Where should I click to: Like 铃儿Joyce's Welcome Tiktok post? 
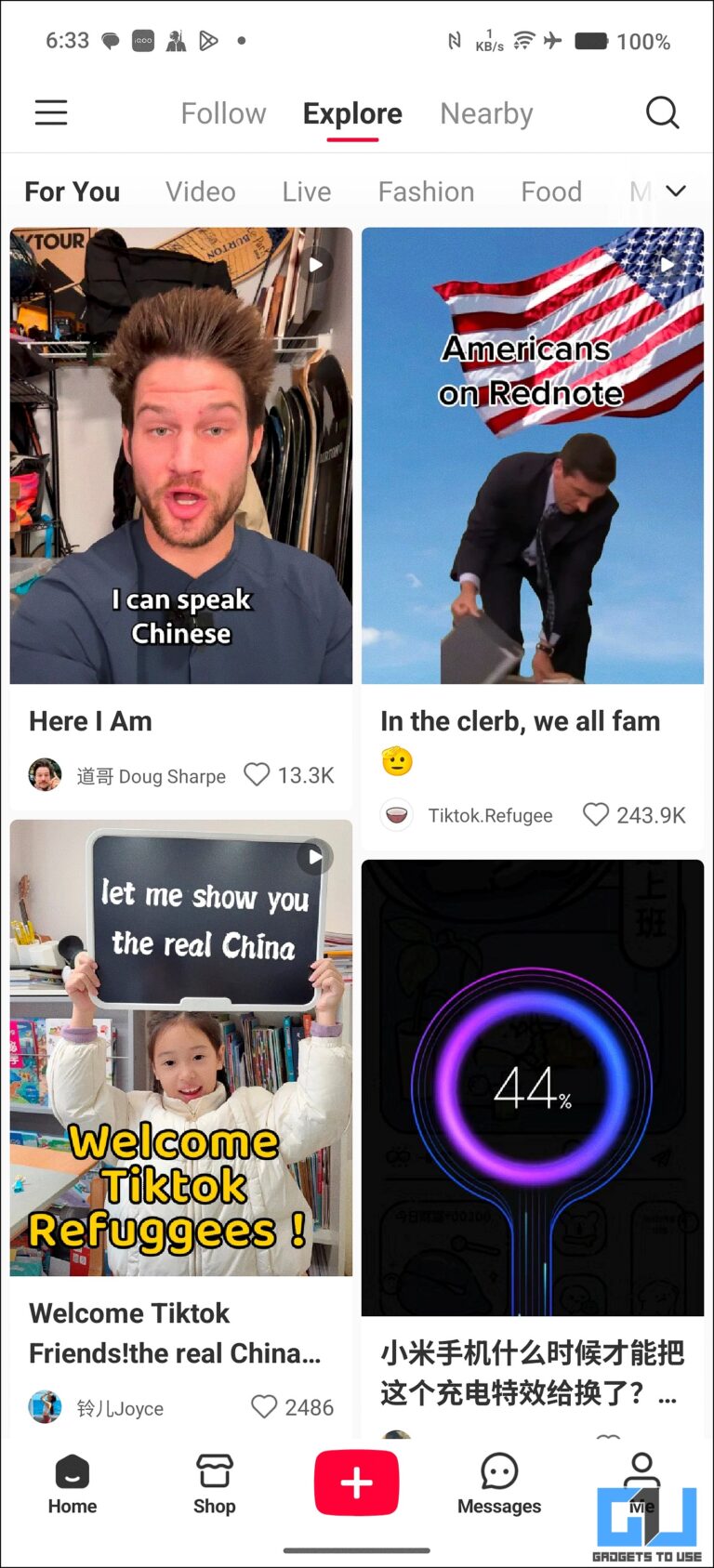(x=264, y=1406)
